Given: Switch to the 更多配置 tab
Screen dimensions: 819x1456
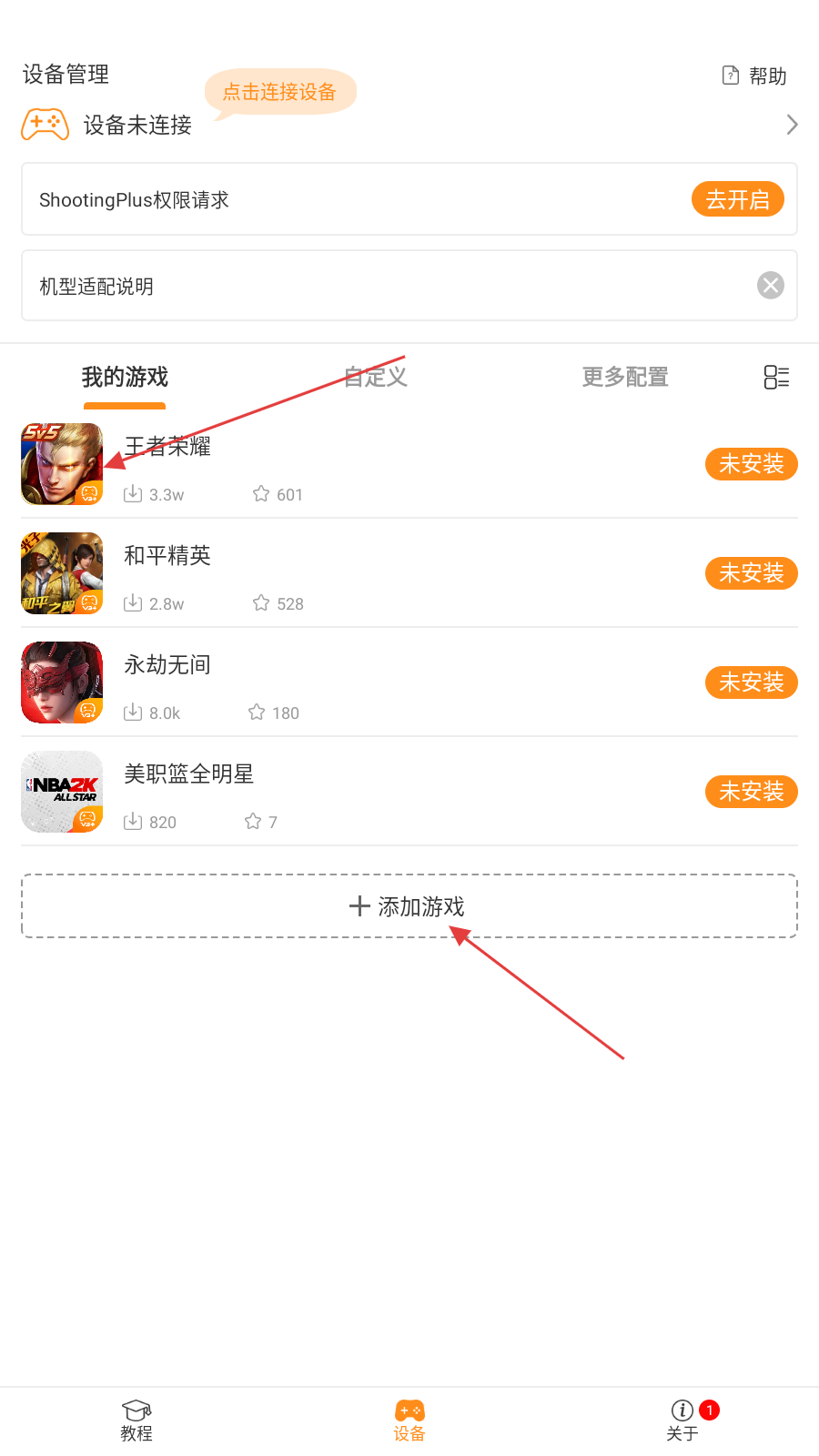Looking at the screenshot, I should [x=625, y=377].
